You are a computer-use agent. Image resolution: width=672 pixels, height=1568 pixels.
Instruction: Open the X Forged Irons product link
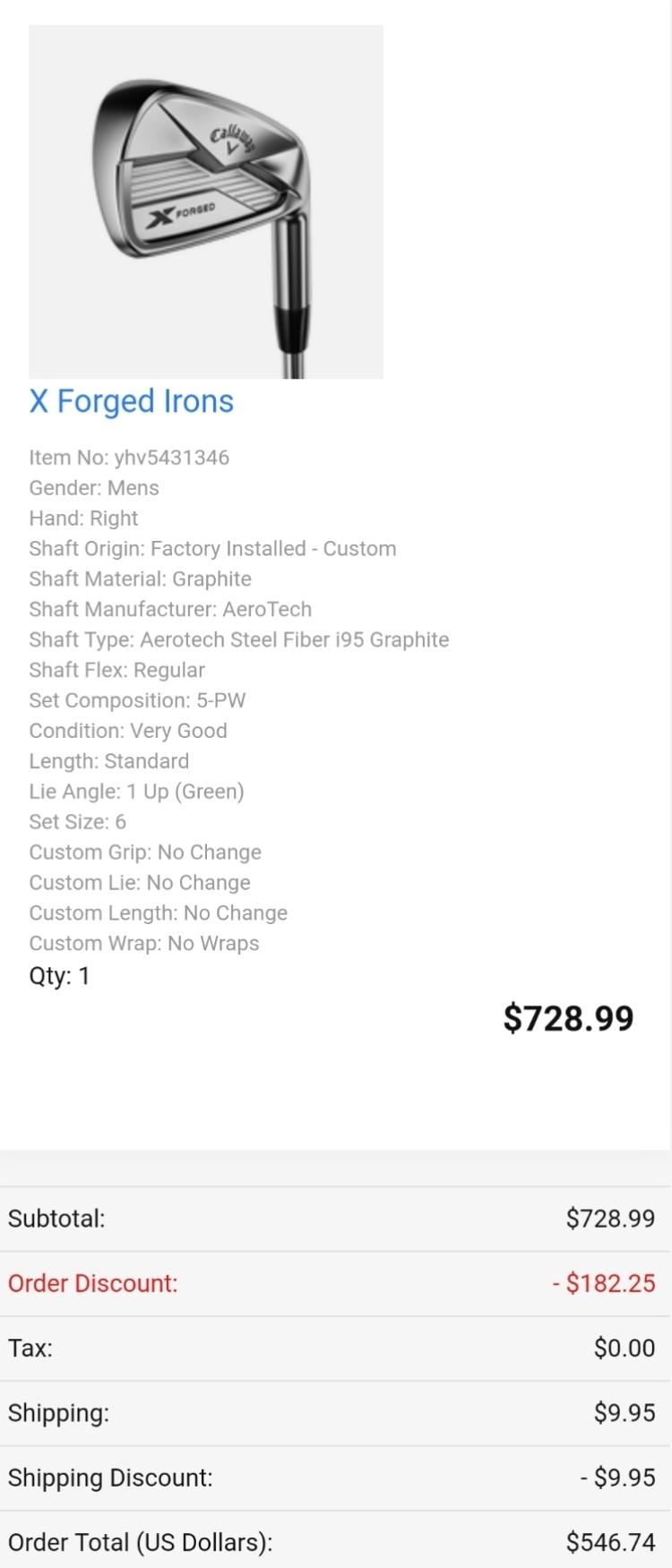pos(131,401)
